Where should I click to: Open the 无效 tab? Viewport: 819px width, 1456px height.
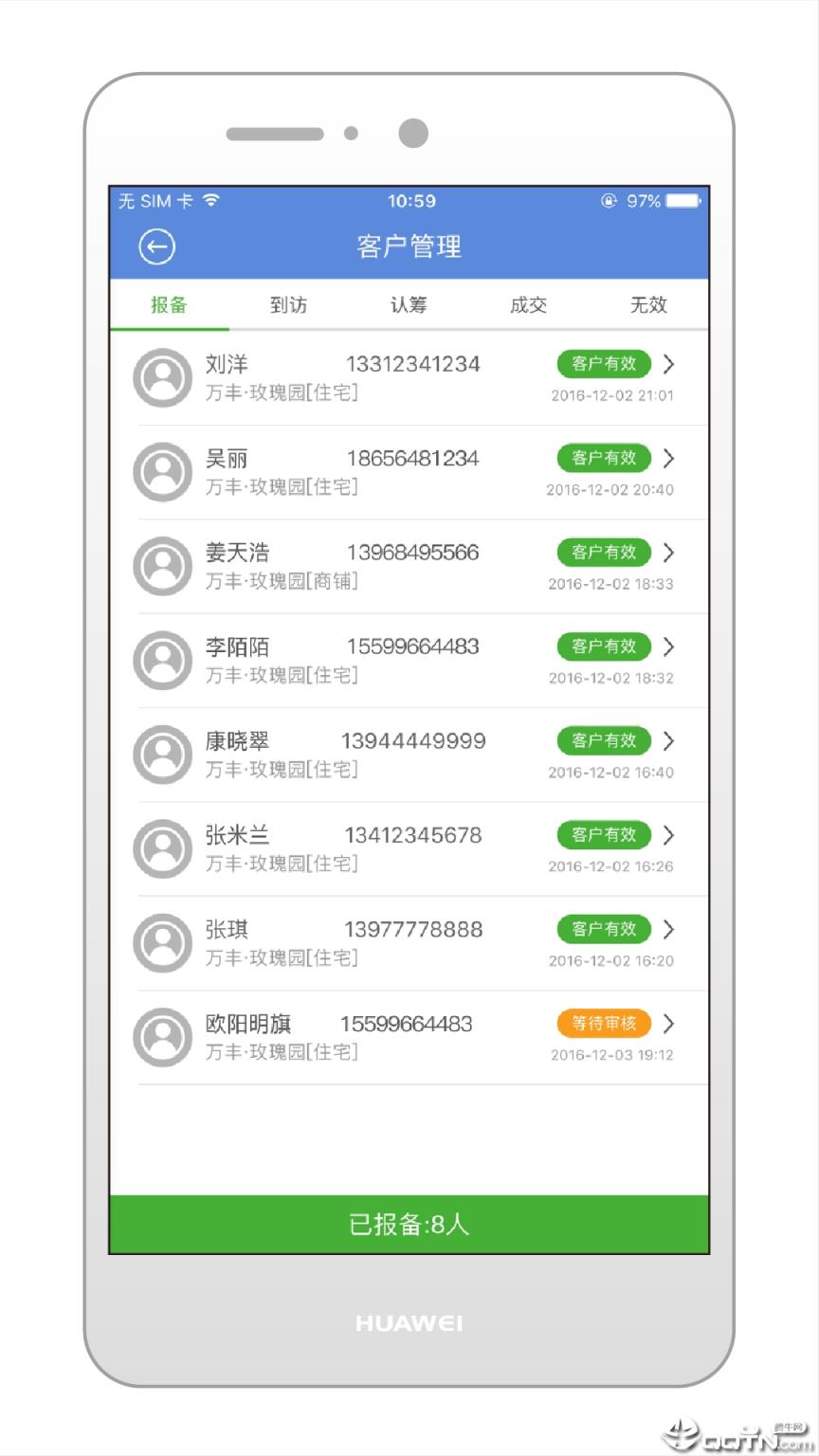tap(648, 305)
